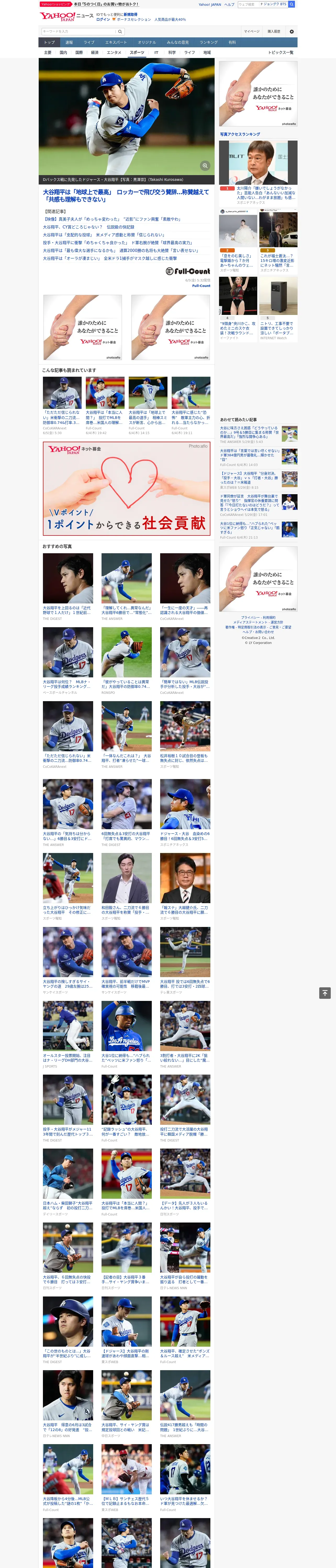The height and width of the screenshot is (1568, 336).
Task: Open 購入履歴 purchase history
Action: coord(274,31)
